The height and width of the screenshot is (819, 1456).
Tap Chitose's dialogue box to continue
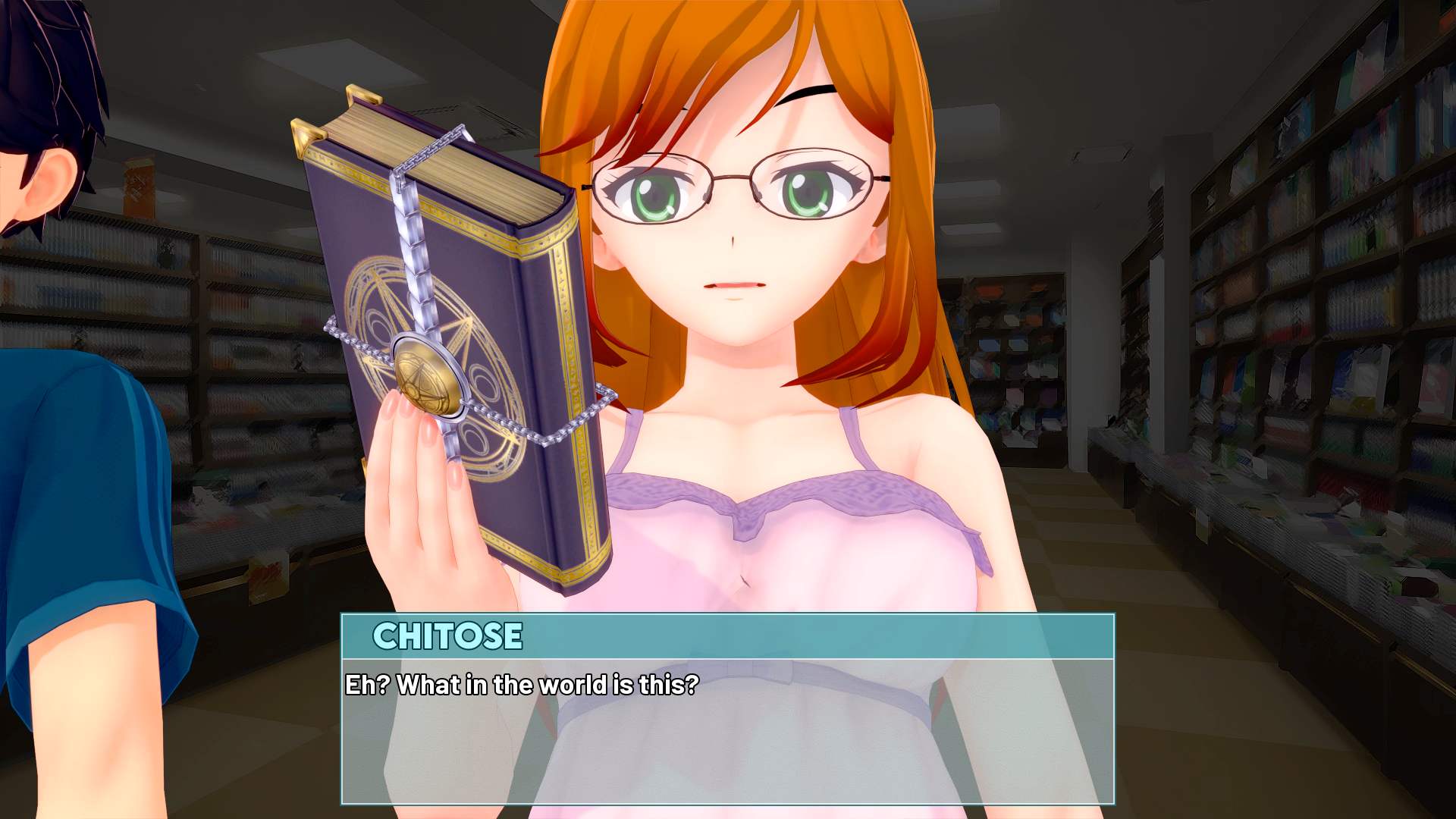[727, 730]
